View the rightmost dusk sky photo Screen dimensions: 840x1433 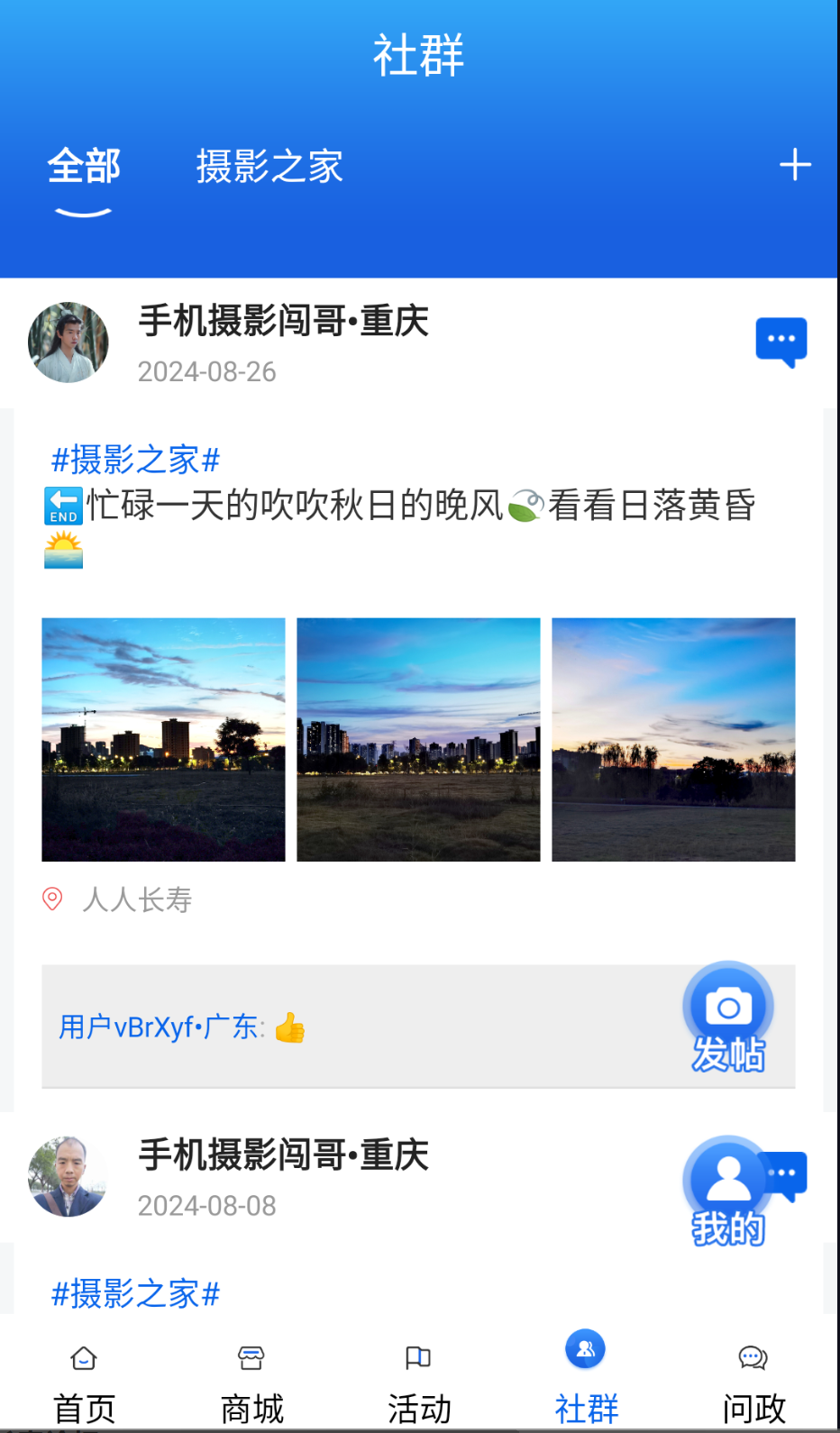pyautogui.click(x=672, y=739)
